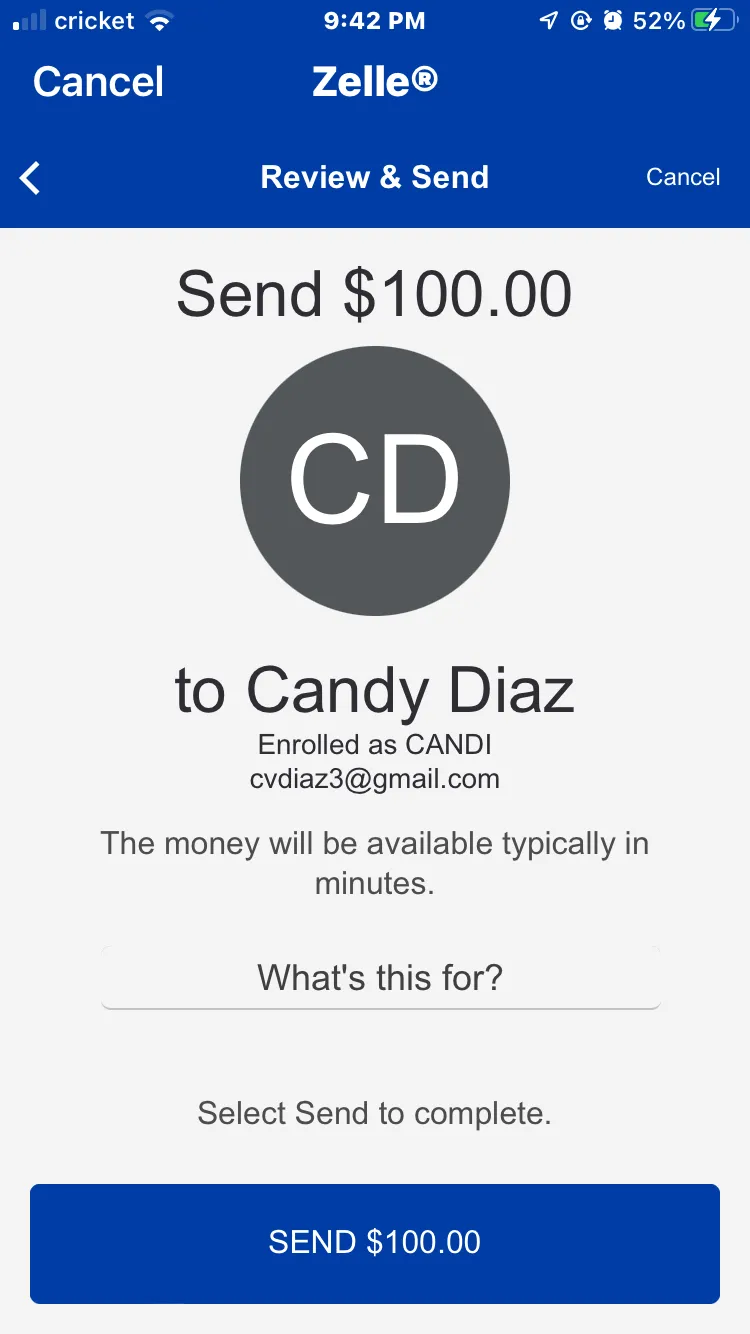The width and height of the screenshot is (750, 1334).
Task: Tap the large Cancel in the top-left corner
Action: 98,82
